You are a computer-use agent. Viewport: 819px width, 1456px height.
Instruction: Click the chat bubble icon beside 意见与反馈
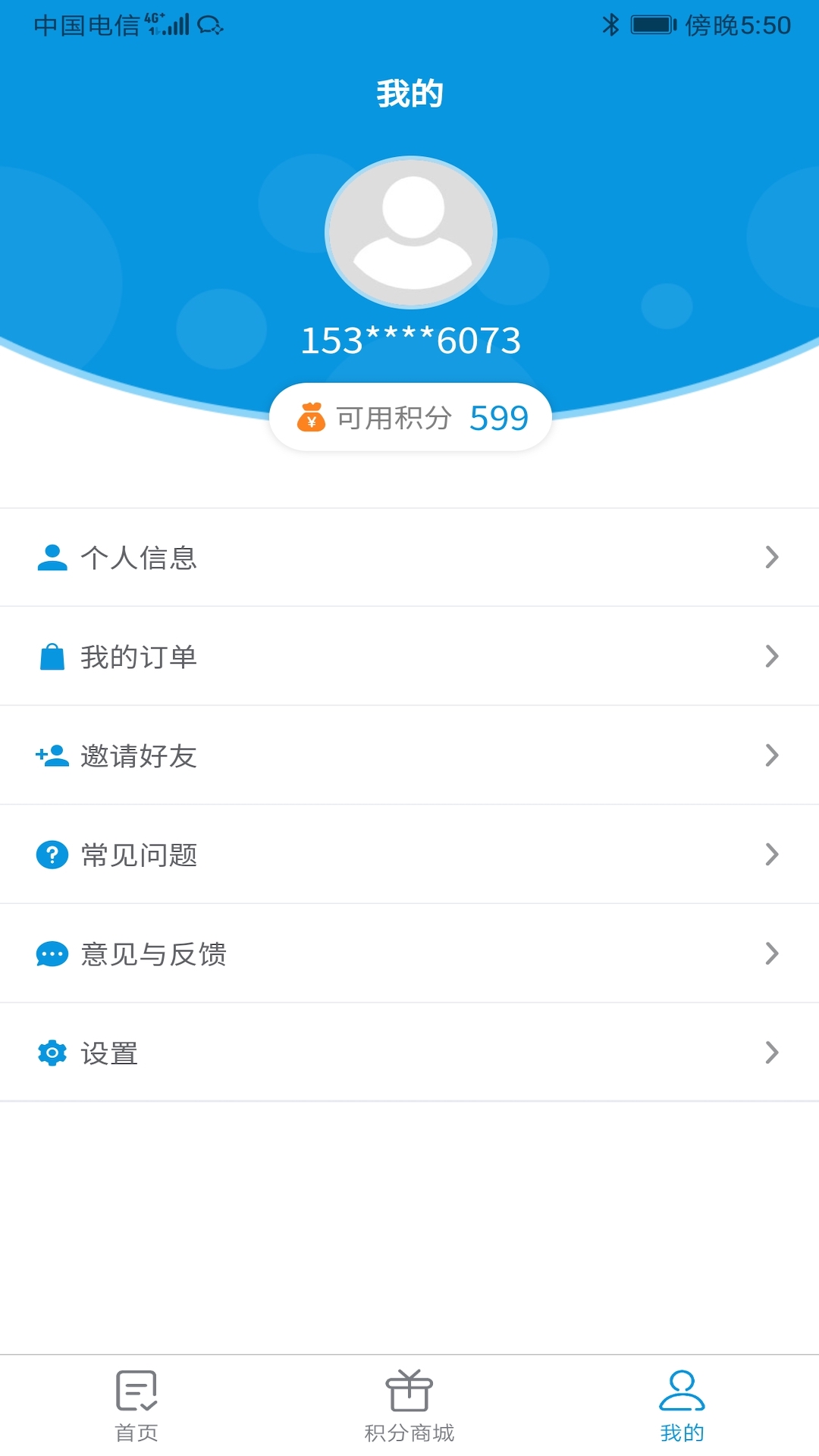pyautogui.click(x=52, y=954)
